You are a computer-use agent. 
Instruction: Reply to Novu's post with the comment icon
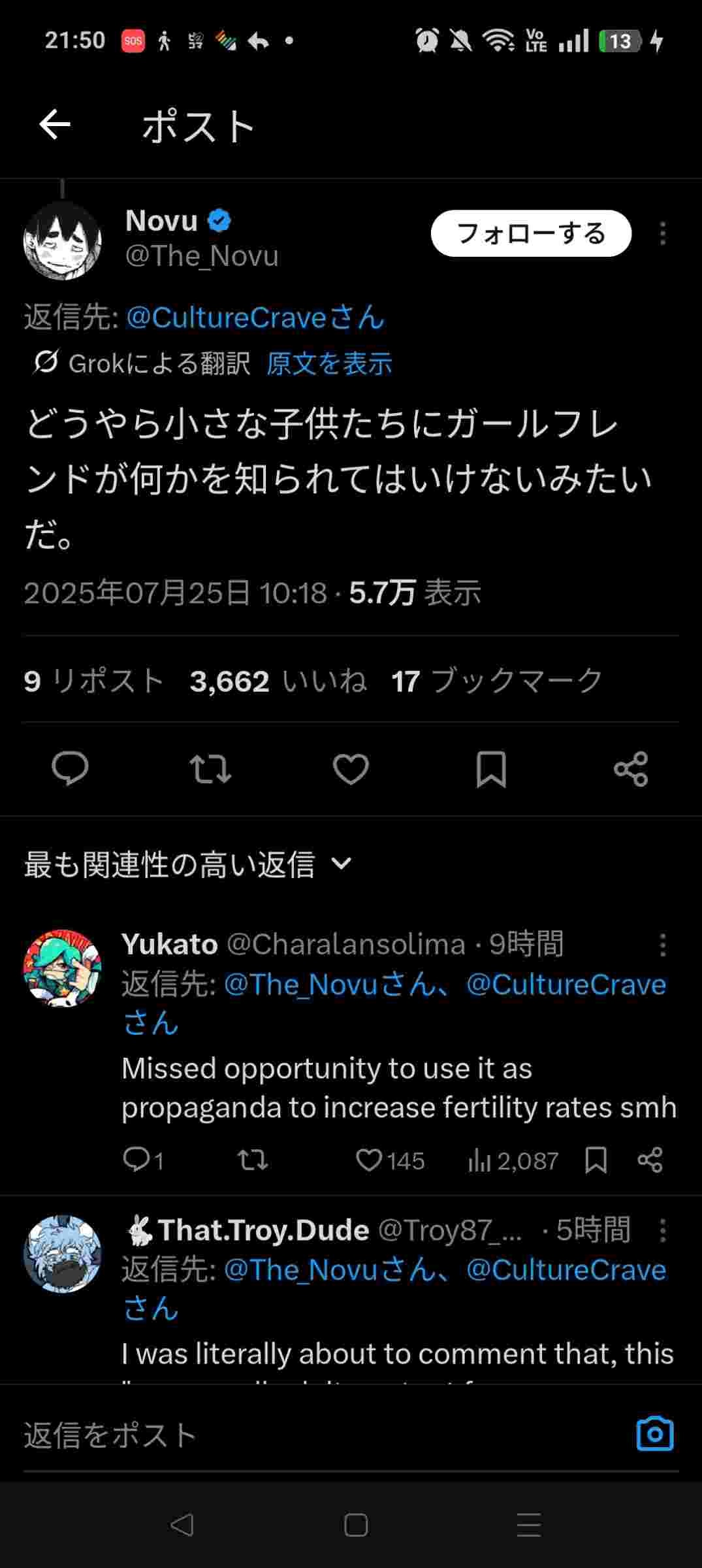[x=70, y=768]
